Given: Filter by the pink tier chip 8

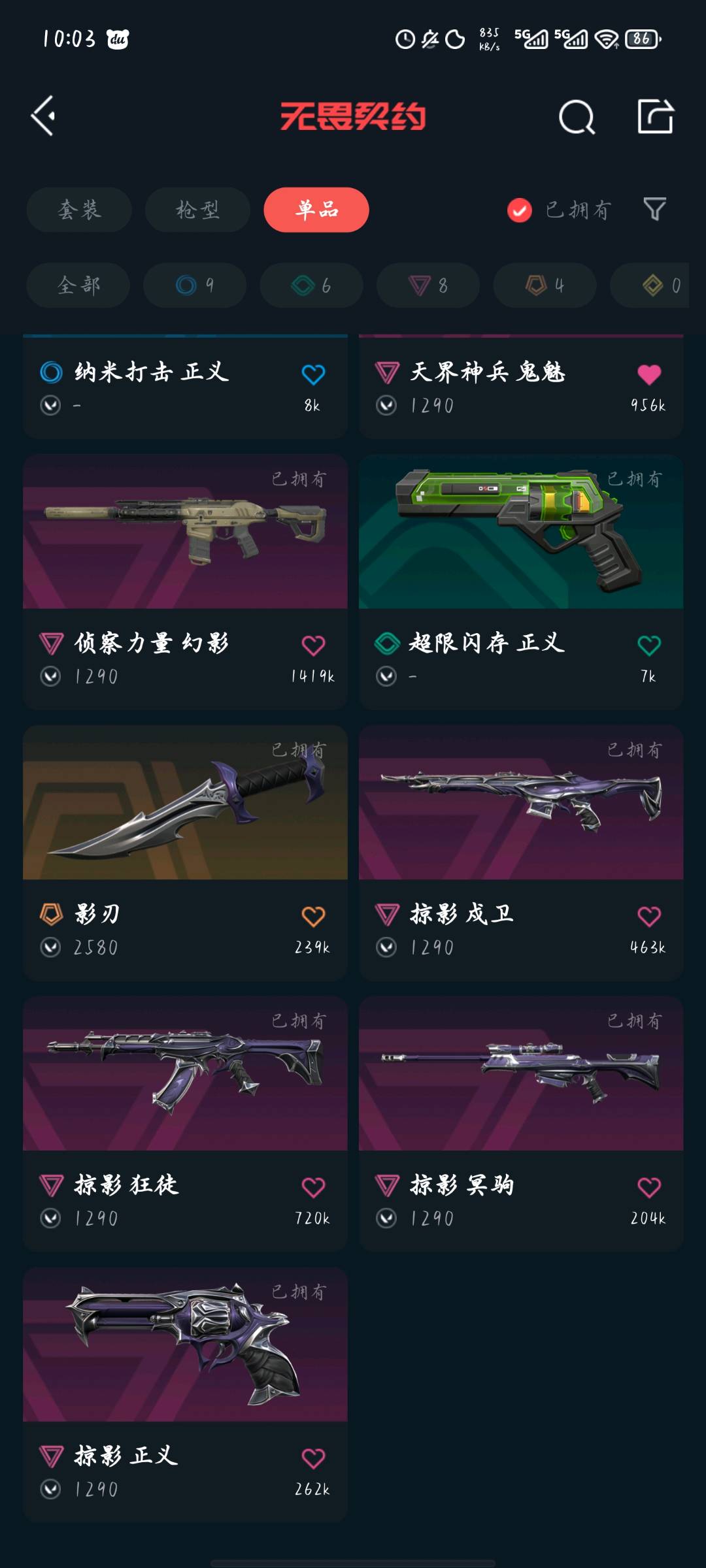Looking at the screenshot, I should pos(428,286).
